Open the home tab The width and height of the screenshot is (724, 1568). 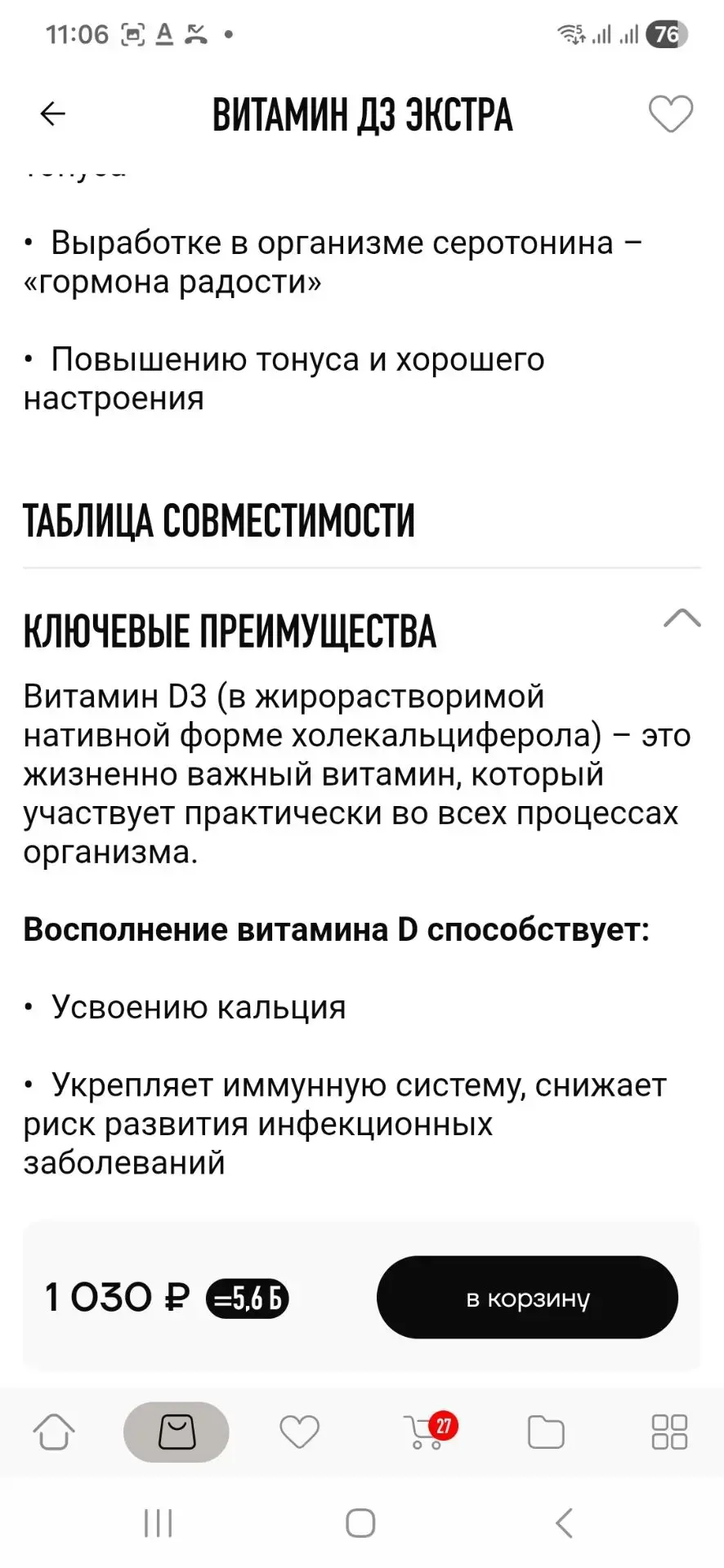coord(54,1432)
